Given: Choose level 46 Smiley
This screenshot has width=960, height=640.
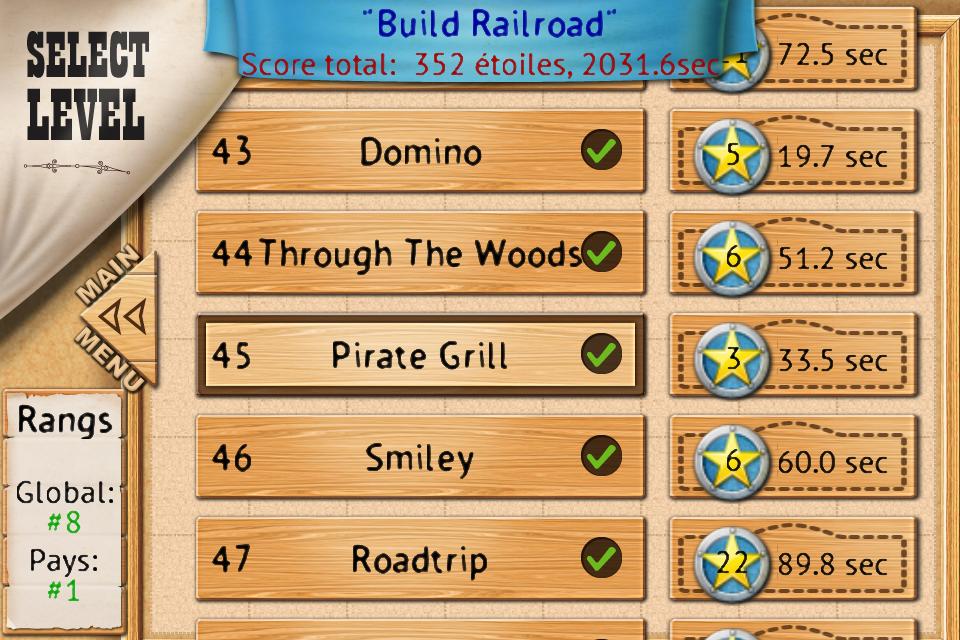Looking at the screenshot, I should 420,458.
